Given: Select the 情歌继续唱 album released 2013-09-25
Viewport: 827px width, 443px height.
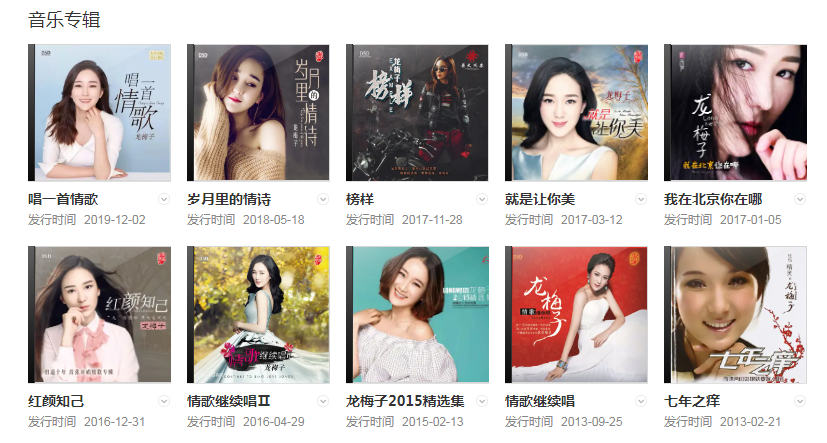Looking at the screenshot, I should [x=577, y=314].
